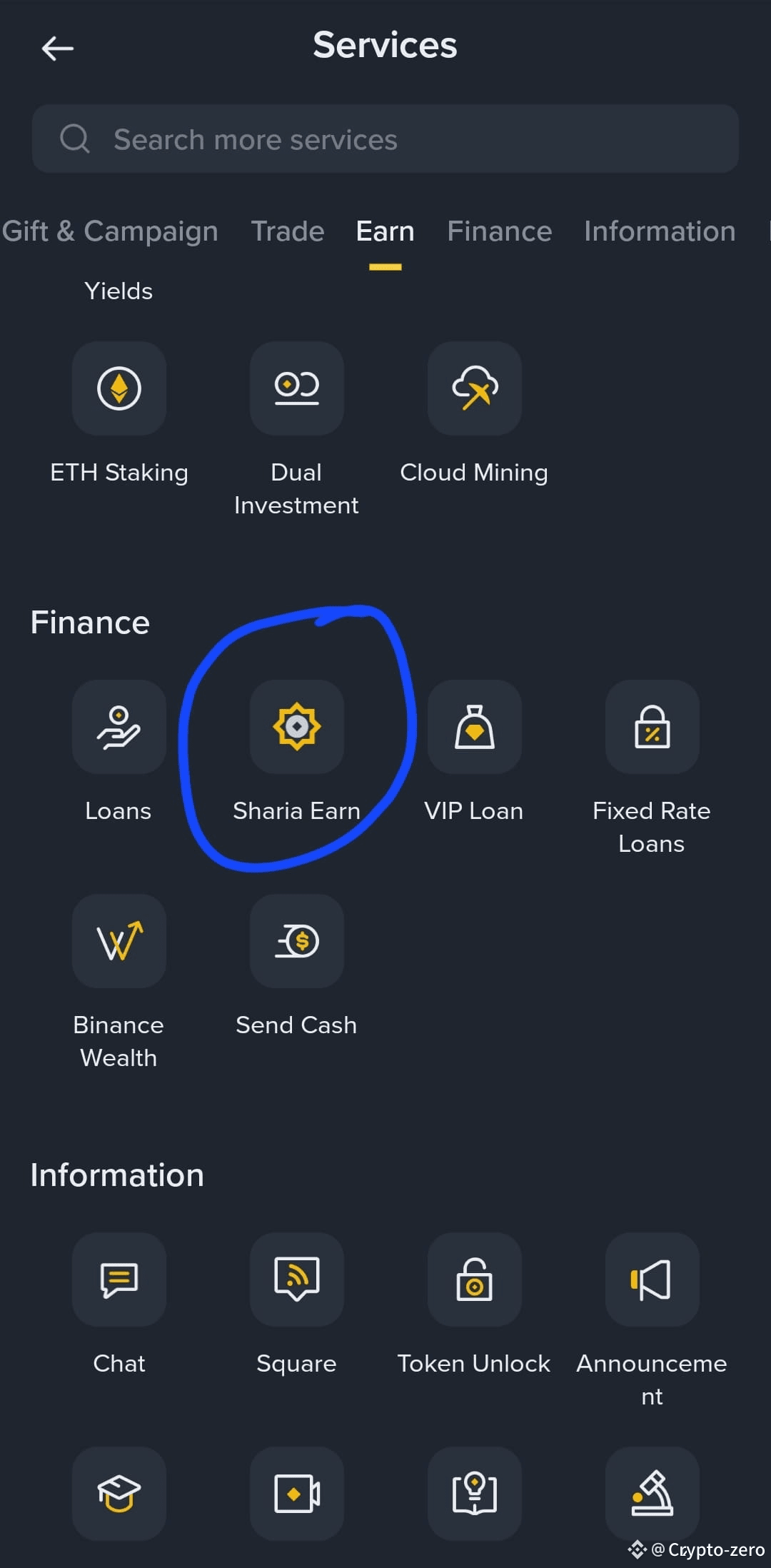Open the Gift & Campaign tab
This screenshot has width=771, height=1568.
(111, 231)
